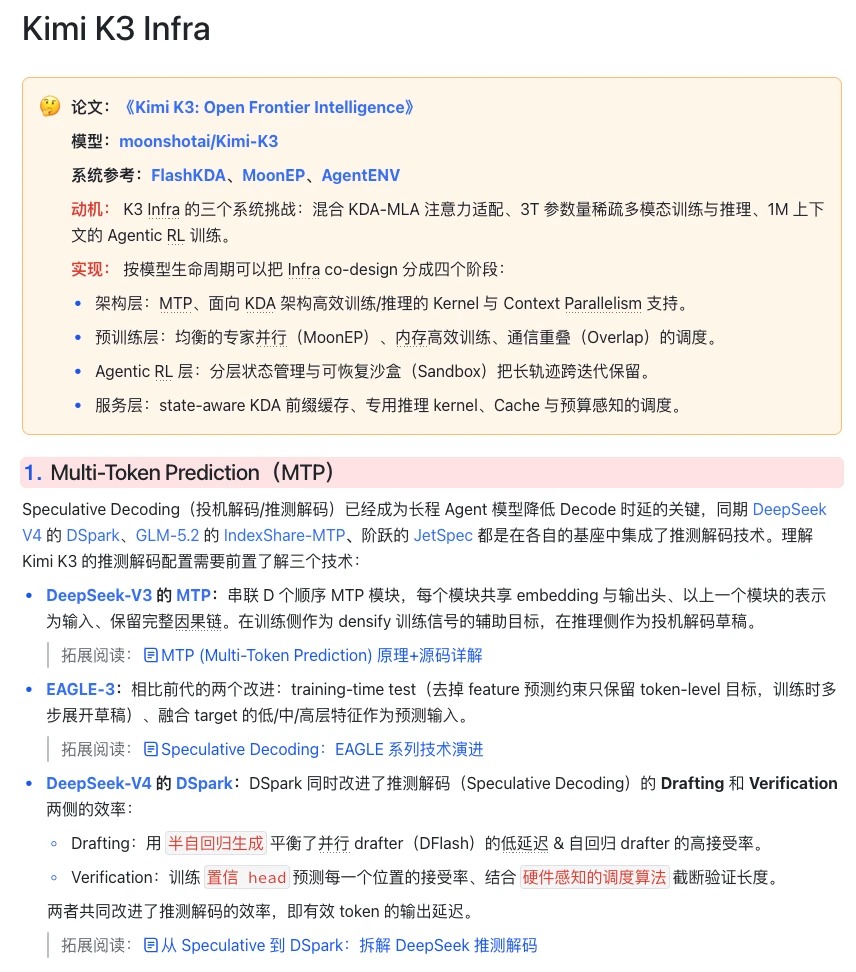Open the FlashKDA reference link
Screen dimensions: 856x972
click(x=188, y=175)
